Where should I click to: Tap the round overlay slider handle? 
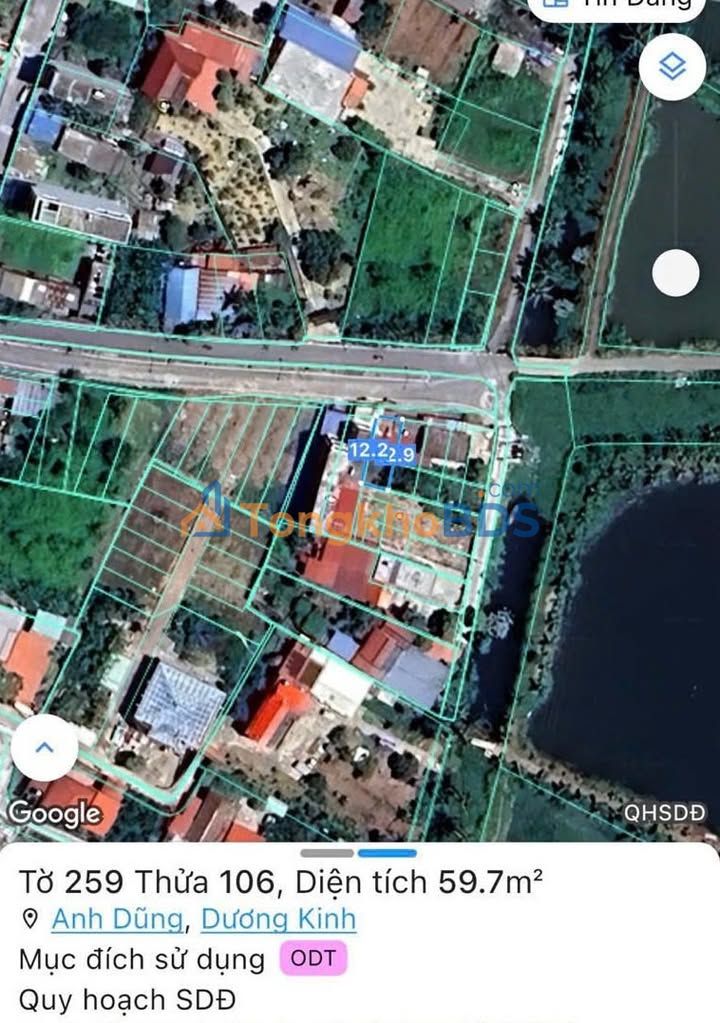point(675,273)
